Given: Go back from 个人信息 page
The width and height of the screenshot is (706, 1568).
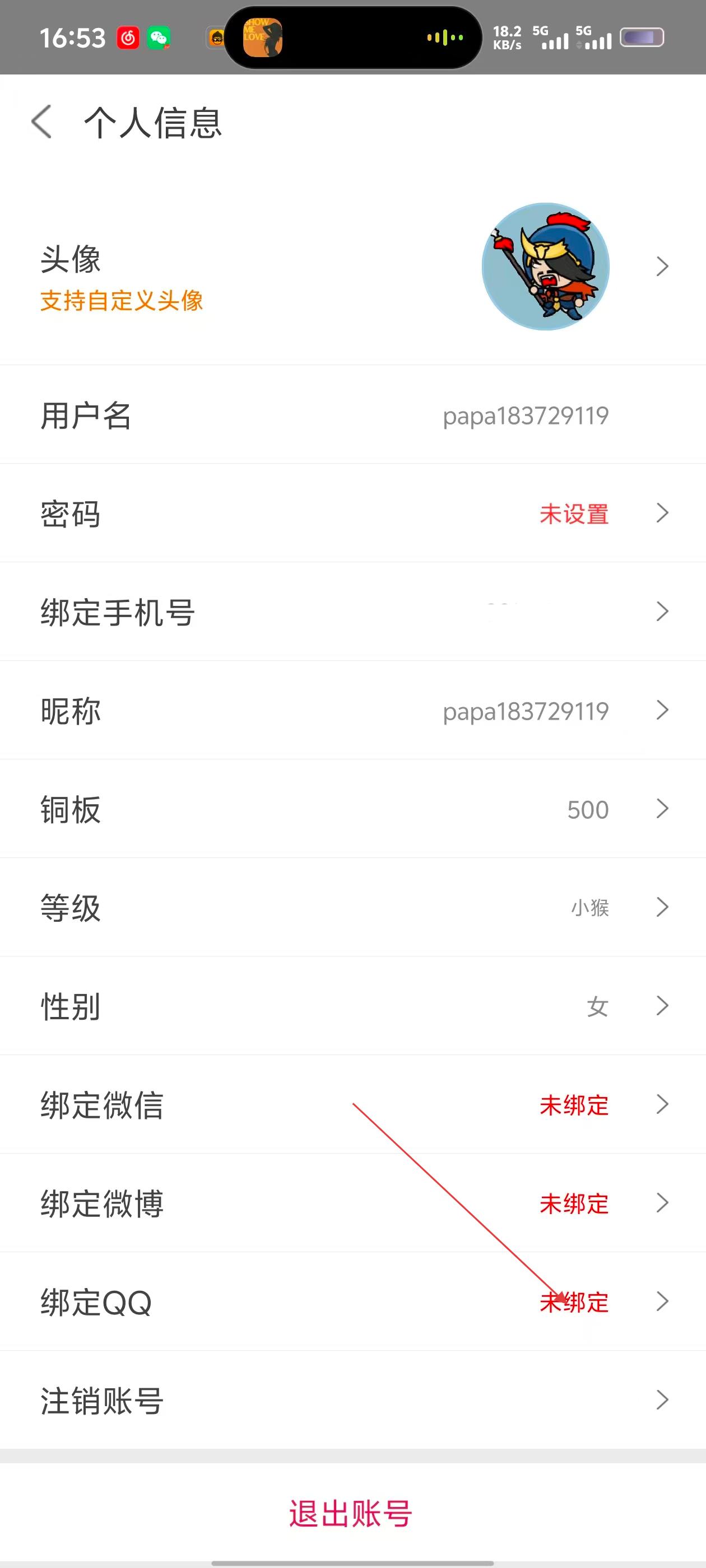Looking at the screenshot, I should pyautogui.click(x=41, y=122).
